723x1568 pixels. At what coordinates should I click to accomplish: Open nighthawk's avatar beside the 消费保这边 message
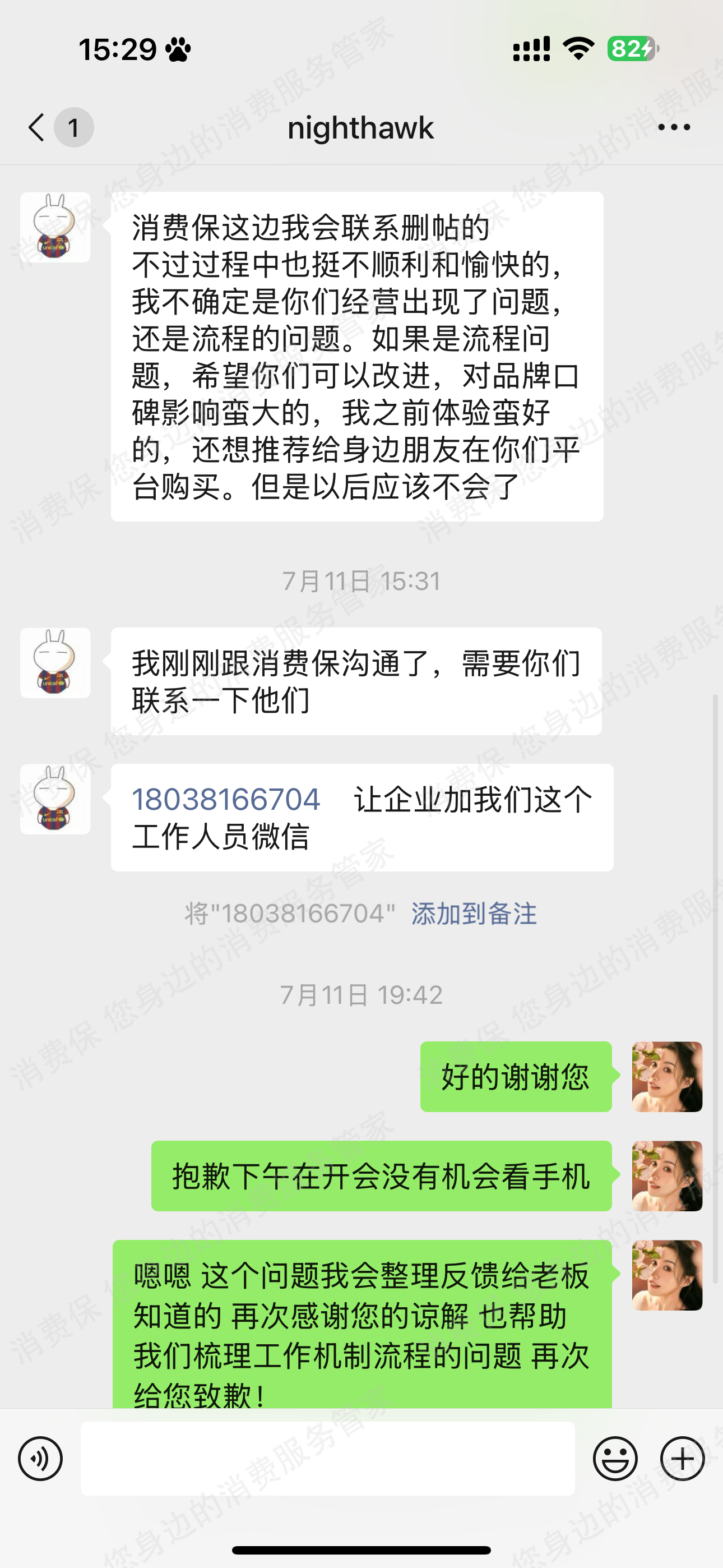pos(55,228)
